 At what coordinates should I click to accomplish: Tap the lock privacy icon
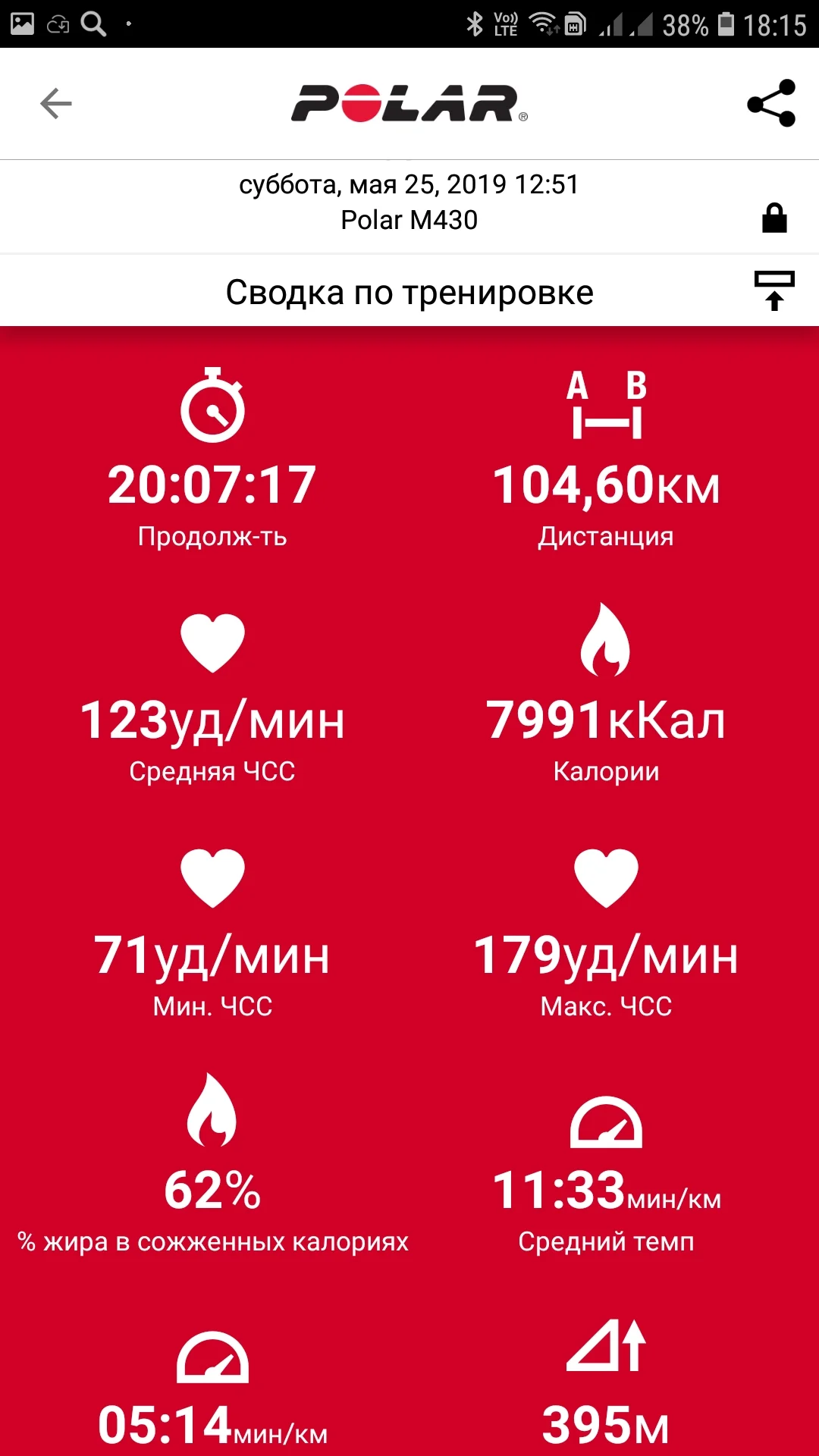pyautogui.click(x=774, y=218)
